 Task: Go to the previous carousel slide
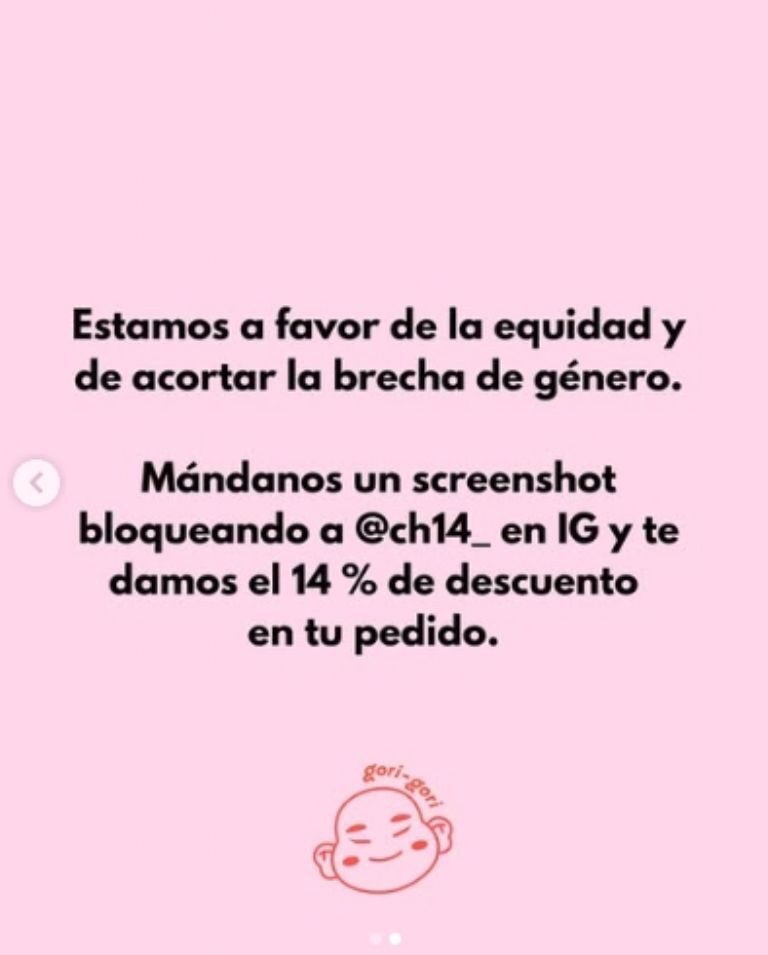(37, 484)
